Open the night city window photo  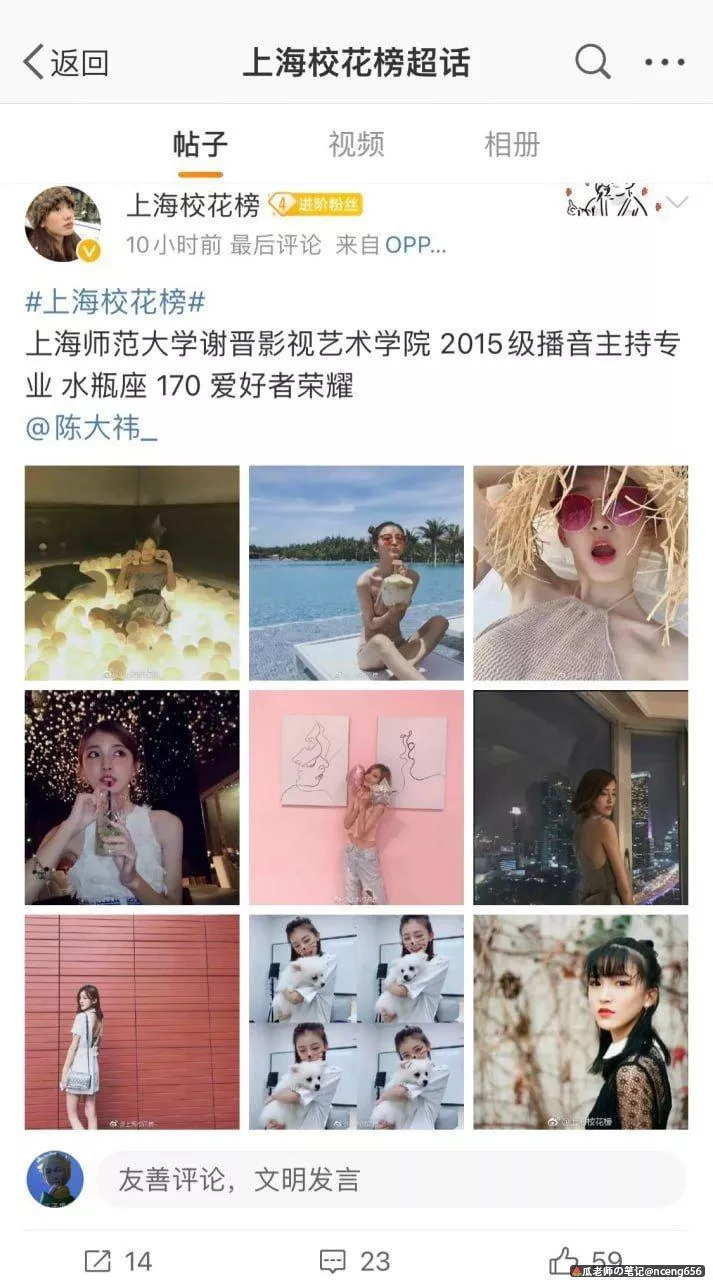580,797
